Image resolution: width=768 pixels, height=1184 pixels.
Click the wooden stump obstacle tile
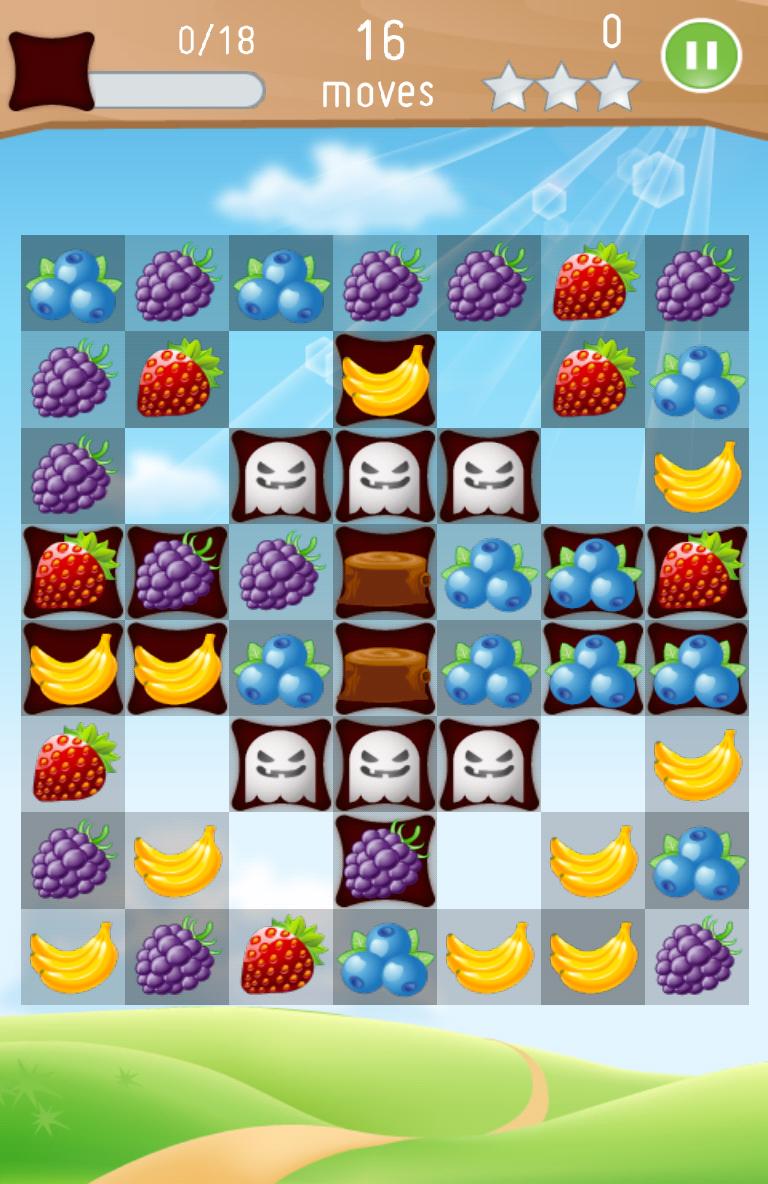(384, 570)
